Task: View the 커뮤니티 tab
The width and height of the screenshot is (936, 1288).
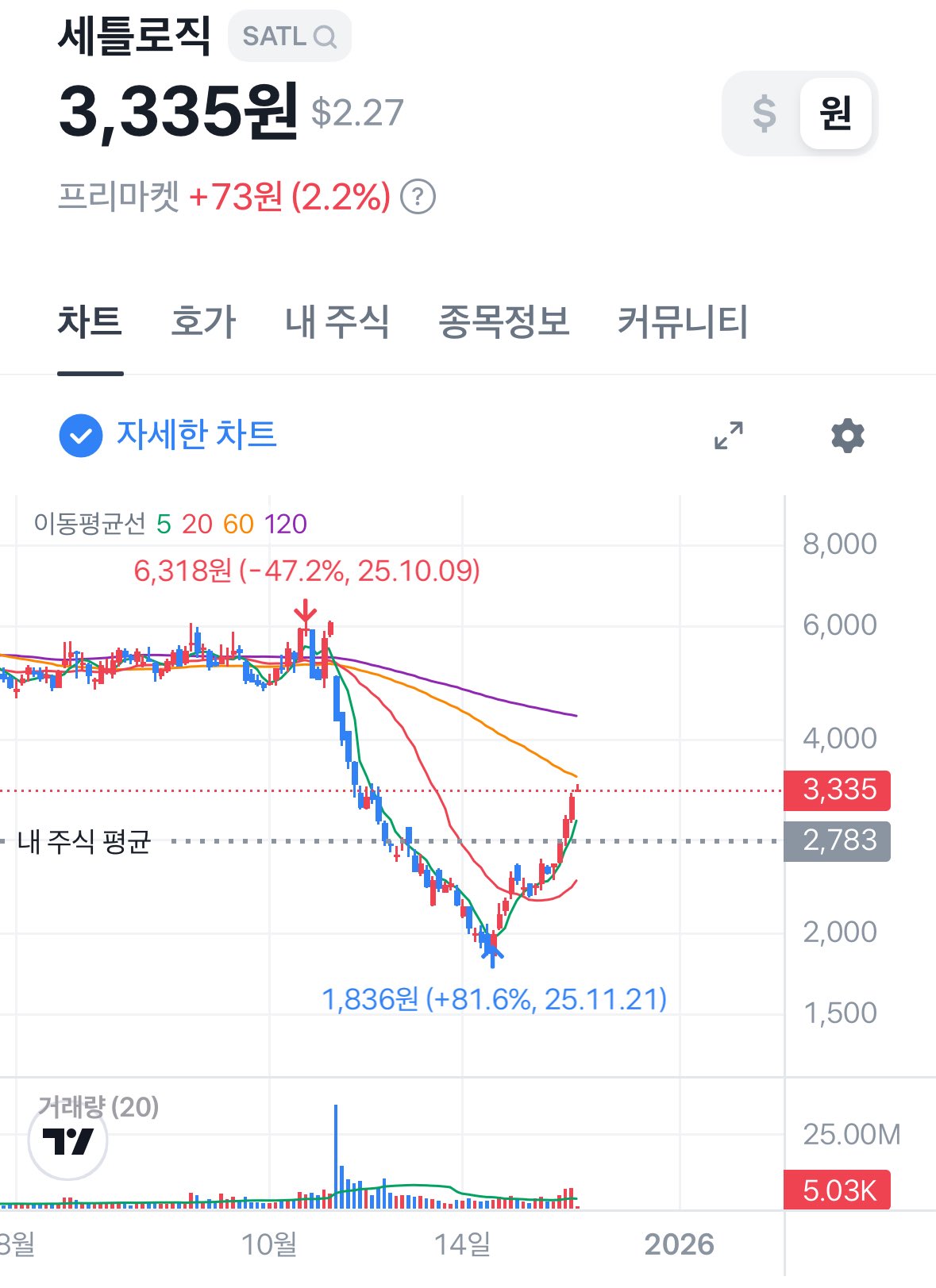Action: [683, 322]
